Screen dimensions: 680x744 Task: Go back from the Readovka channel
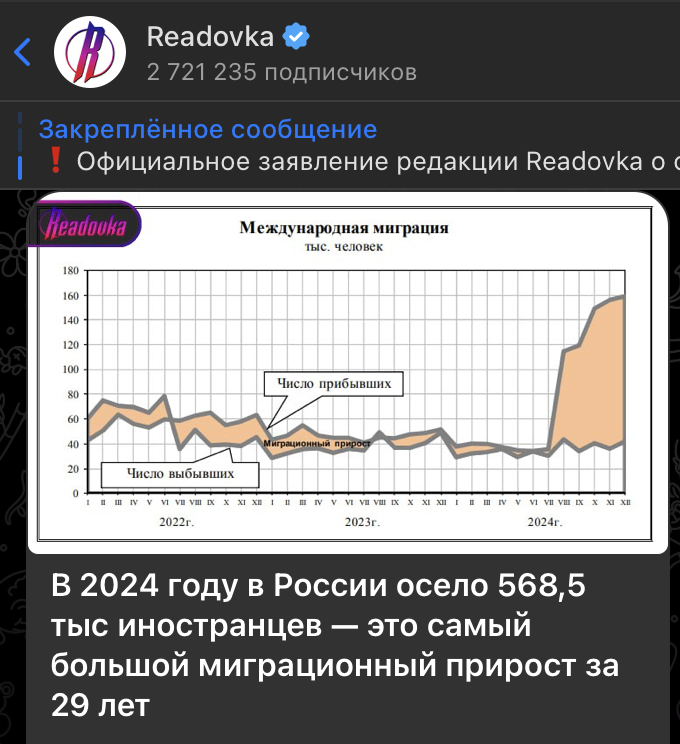pos(23,52)
